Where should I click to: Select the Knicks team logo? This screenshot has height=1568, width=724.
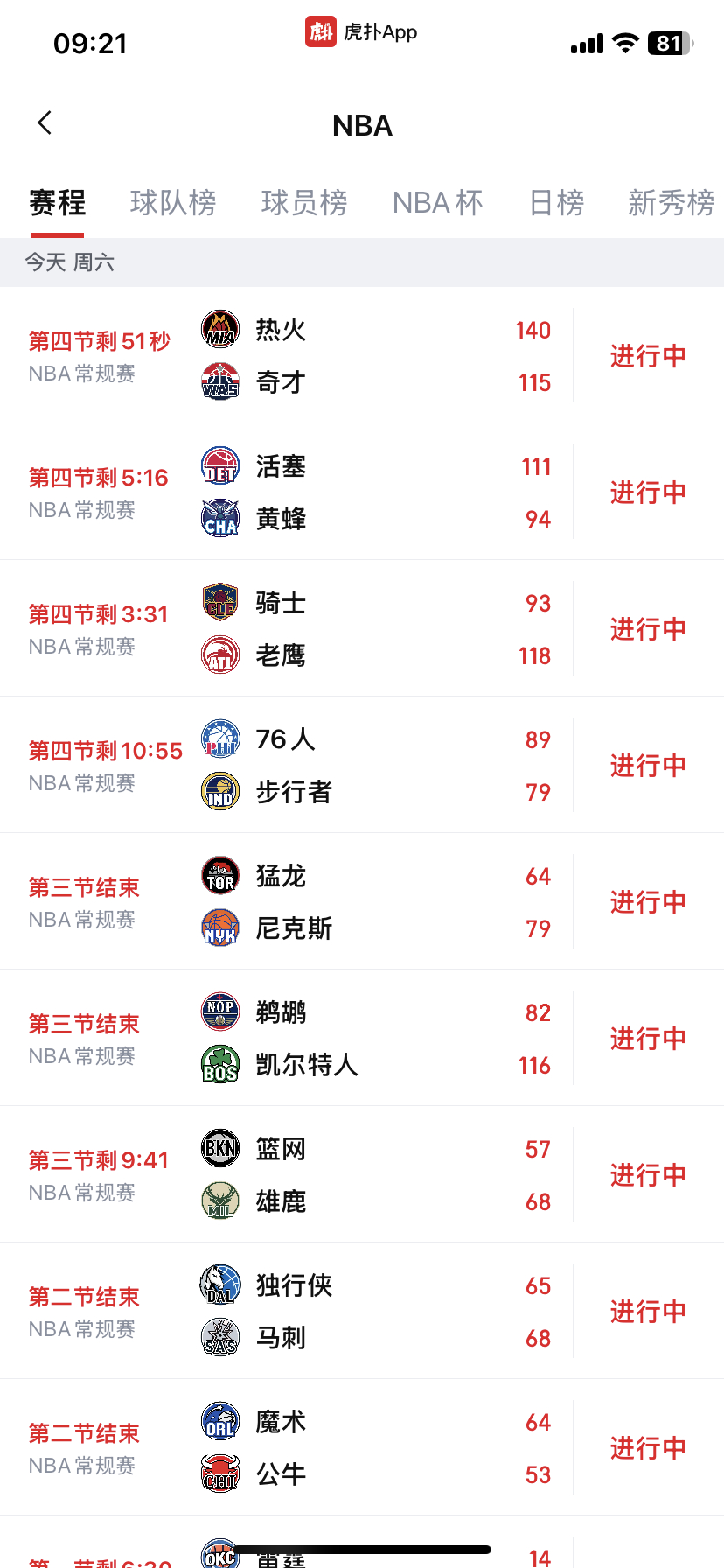[x=219, y=928]
